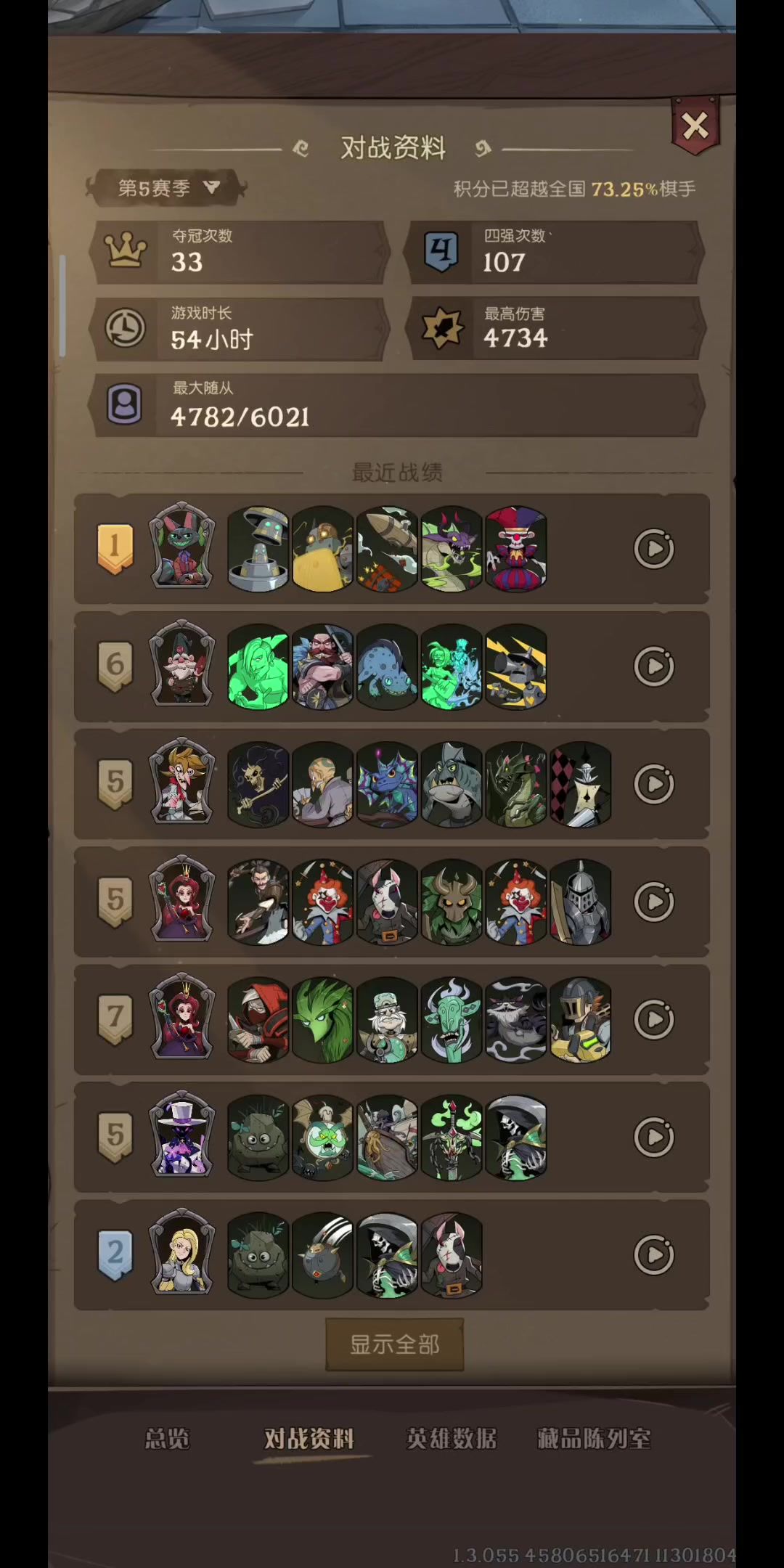Switch to the 英雄数据 tab
This screenshot has height=1568, width=784.
451,1438
